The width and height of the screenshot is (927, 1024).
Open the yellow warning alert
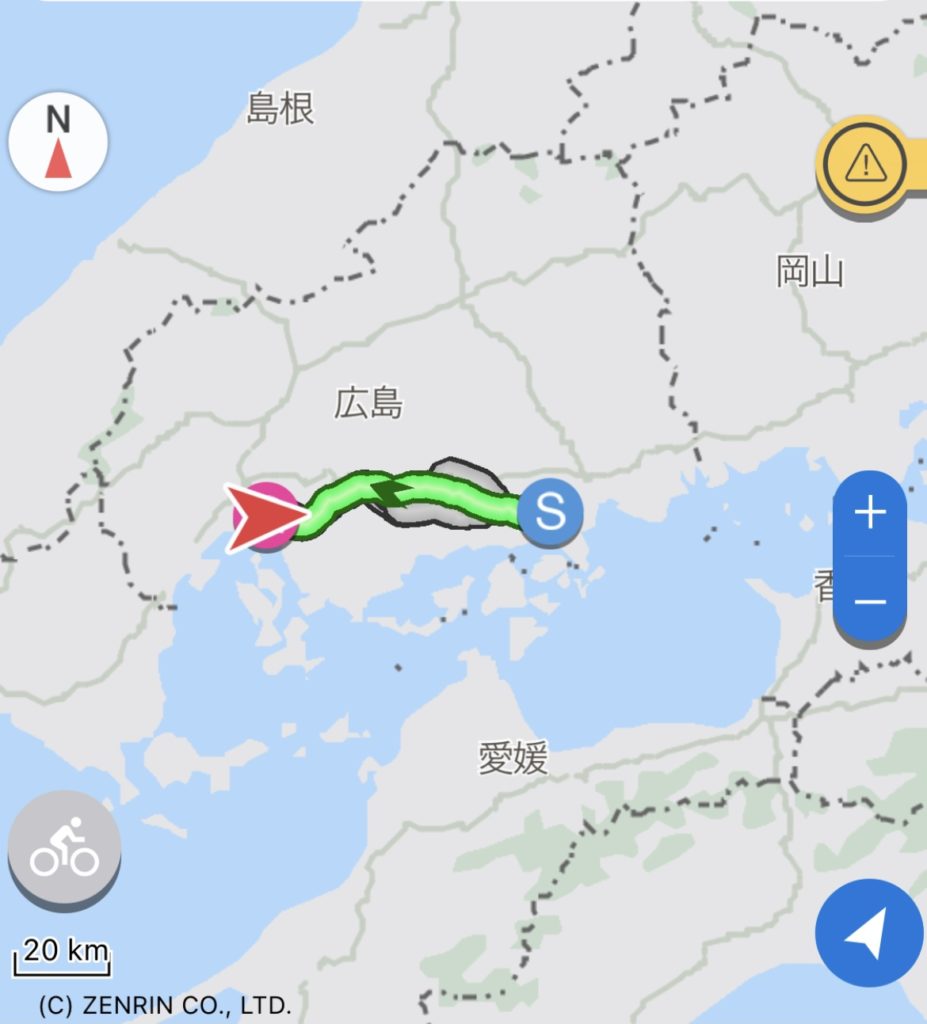tap(864, 163)
